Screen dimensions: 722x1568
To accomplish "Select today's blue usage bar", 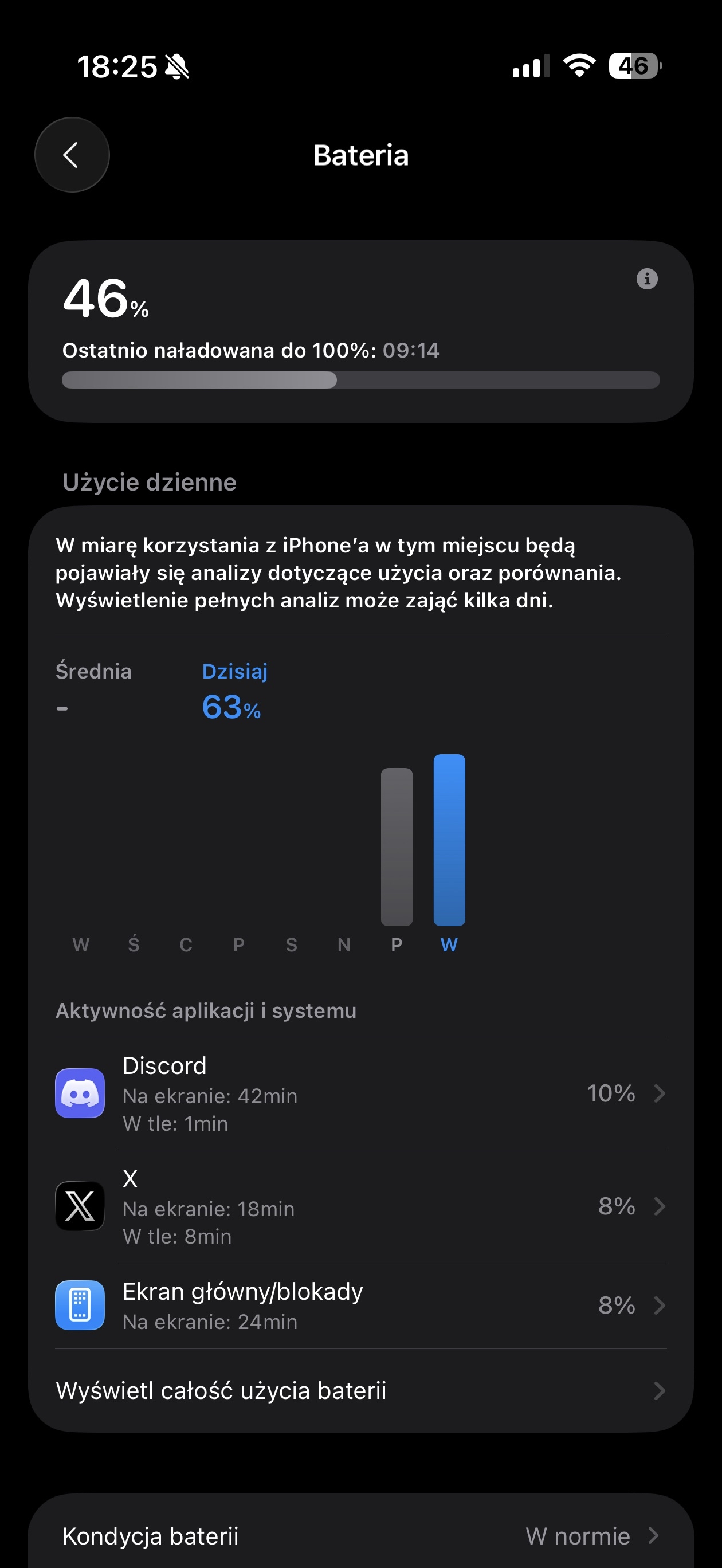I will coord(449,840).
